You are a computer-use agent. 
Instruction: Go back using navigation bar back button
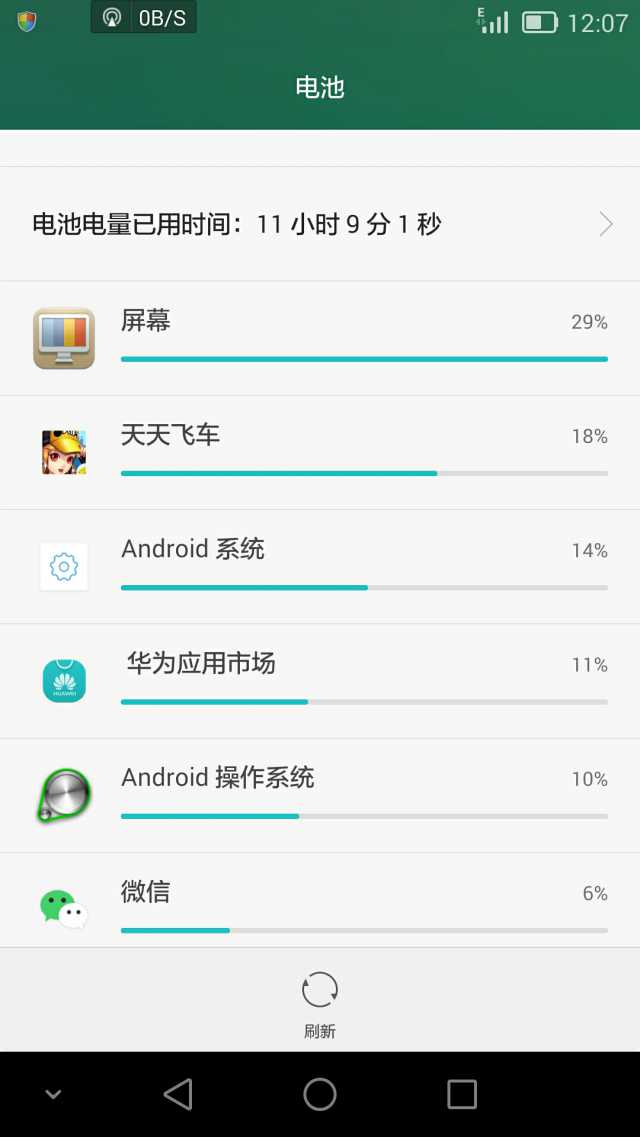pyautogui.click(x=178, y=1094)
